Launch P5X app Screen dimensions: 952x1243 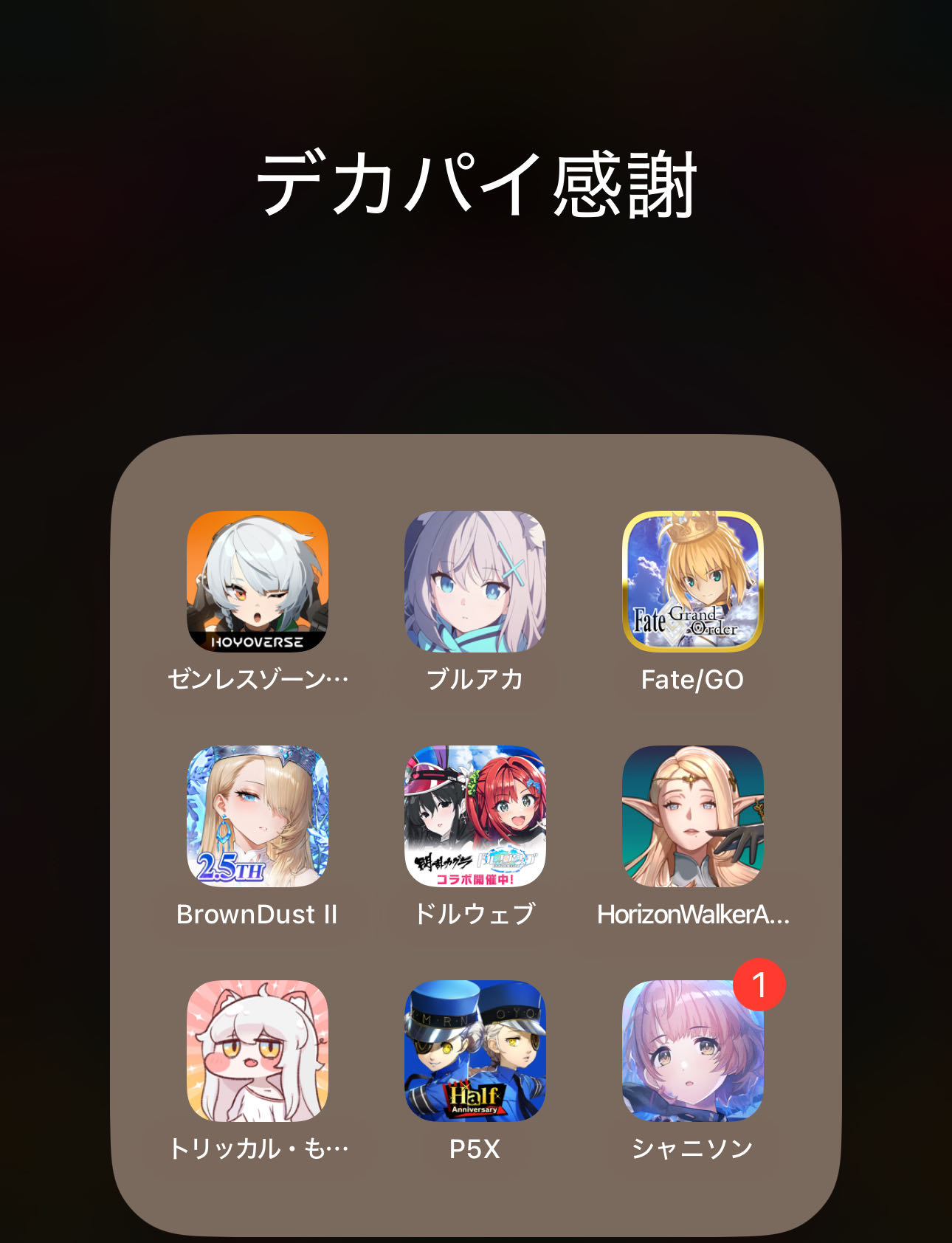point(475,1051)
